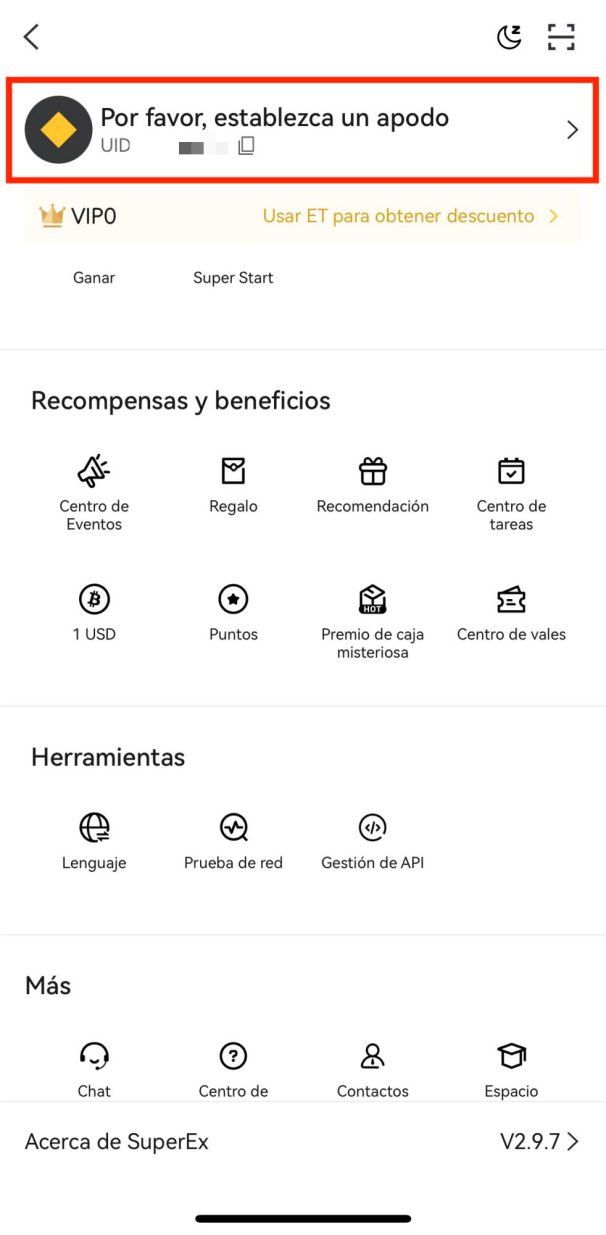
Task: Open Gestión de API
Action: click(372, 841)
